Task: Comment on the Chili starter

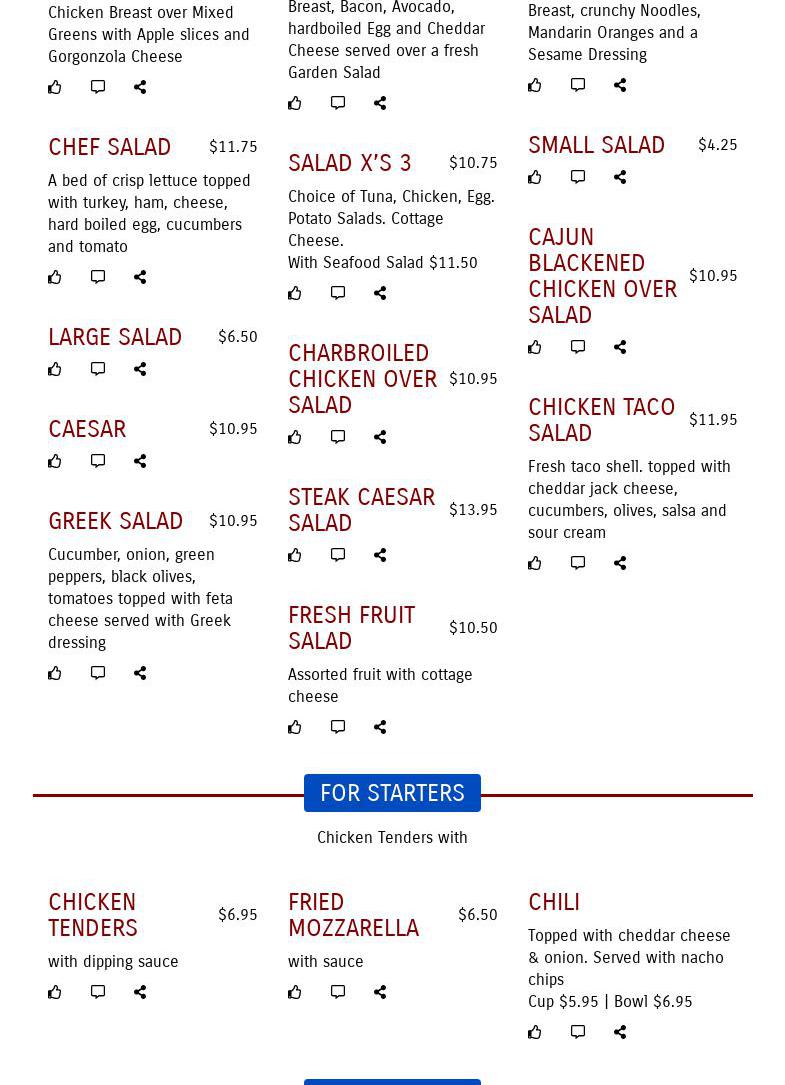Action: (578, 1032)
